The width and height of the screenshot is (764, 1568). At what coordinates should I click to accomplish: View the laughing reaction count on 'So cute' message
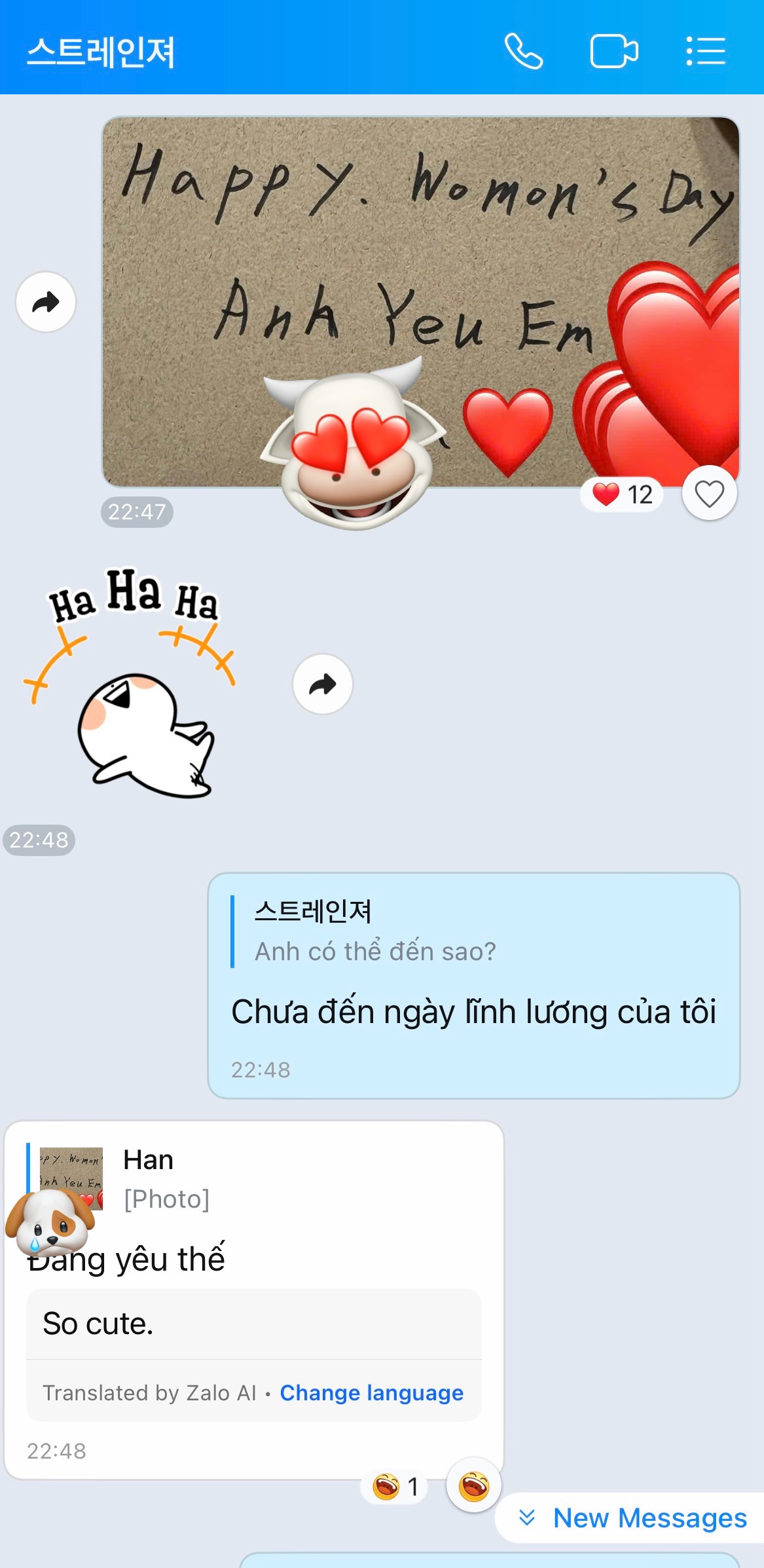coord(395,1487)
